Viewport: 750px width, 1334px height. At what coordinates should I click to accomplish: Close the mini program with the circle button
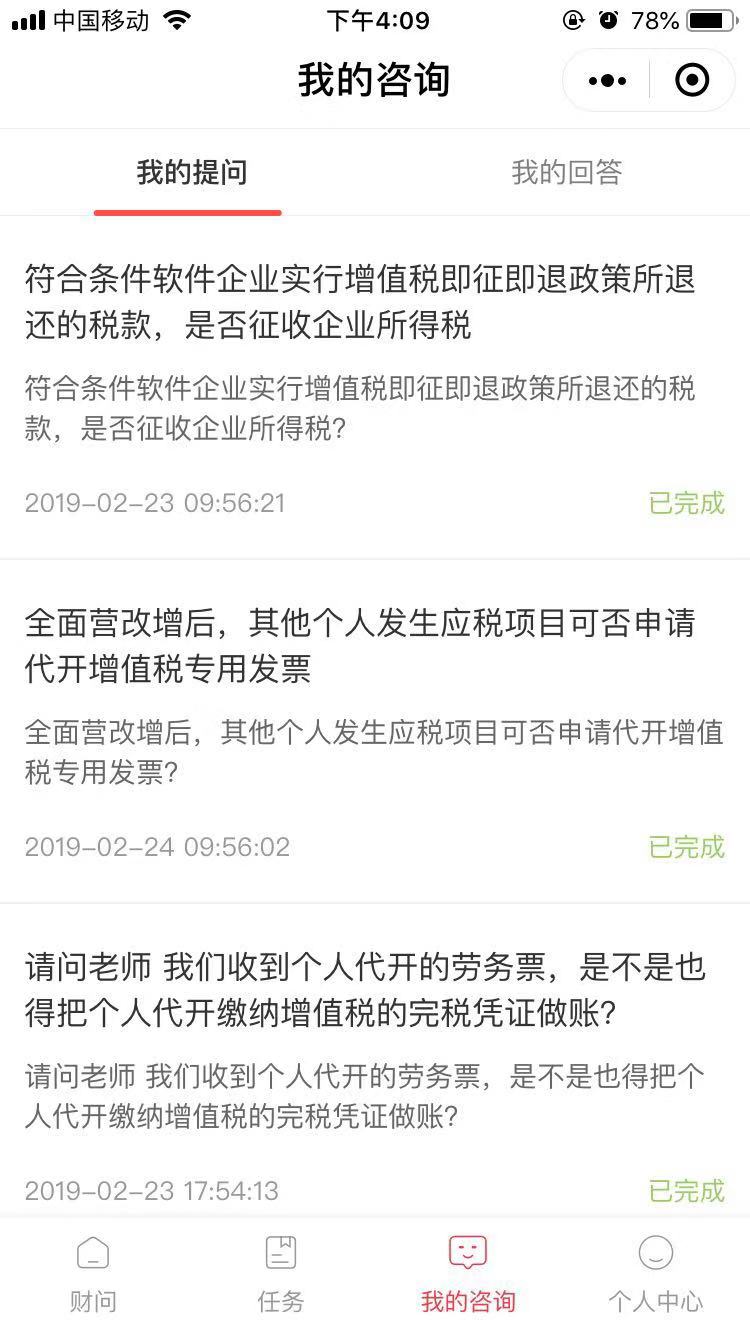(692, 80)
